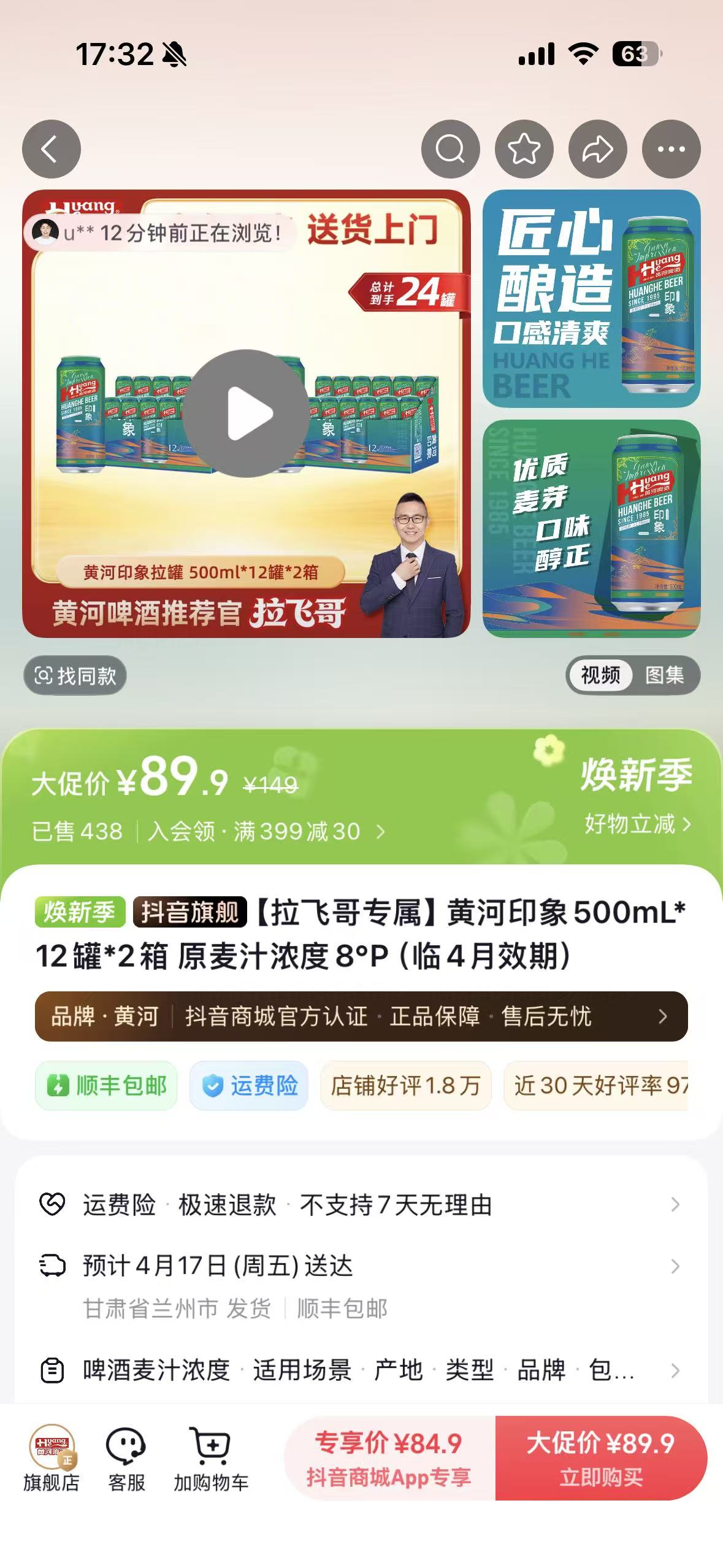The height and width of the screenshot is (1568, 723).
Task: Go back to the previous page
Action: pos(52,149)
